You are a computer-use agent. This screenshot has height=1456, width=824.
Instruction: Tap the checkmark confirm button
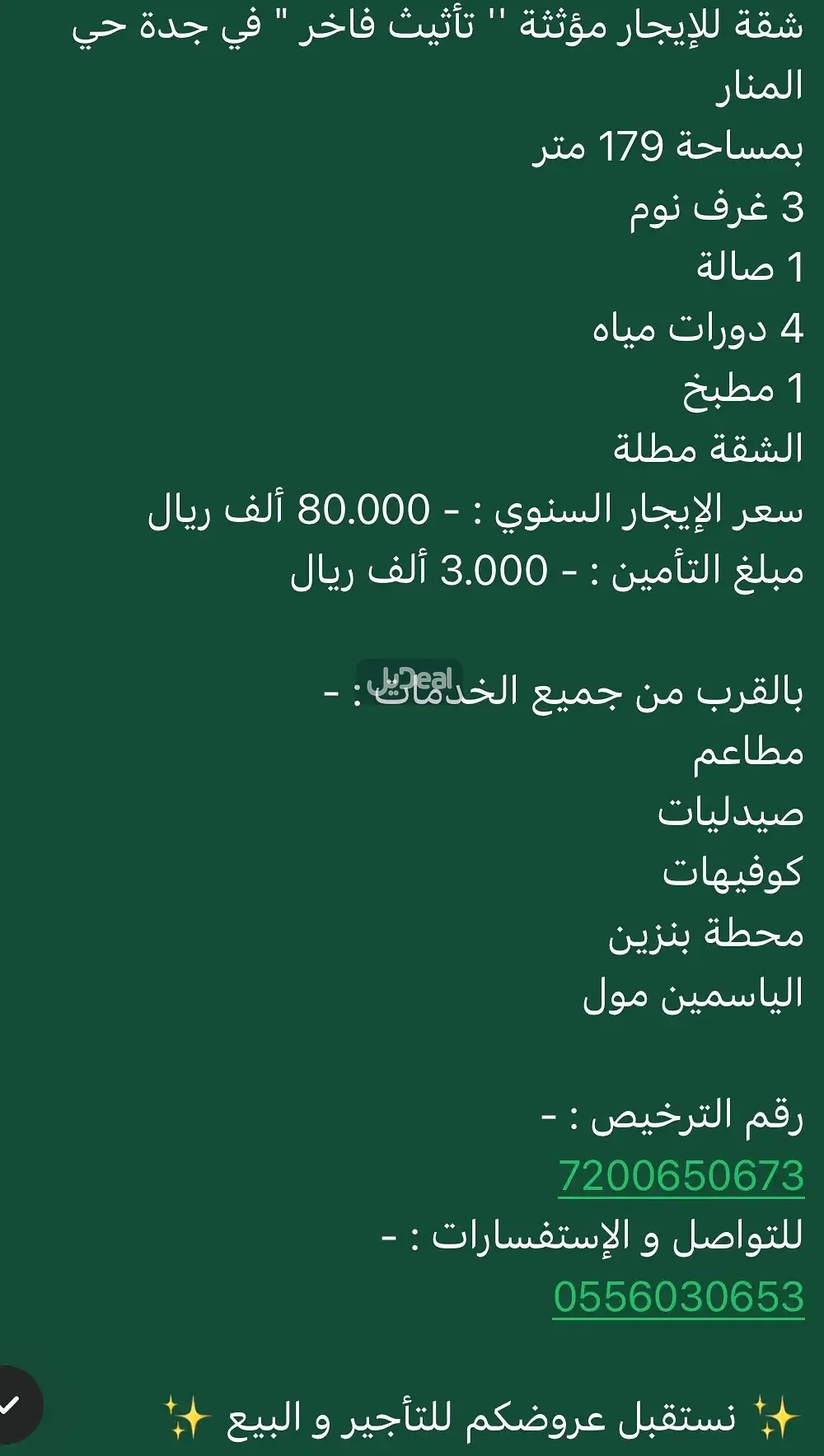point(12,1404)
